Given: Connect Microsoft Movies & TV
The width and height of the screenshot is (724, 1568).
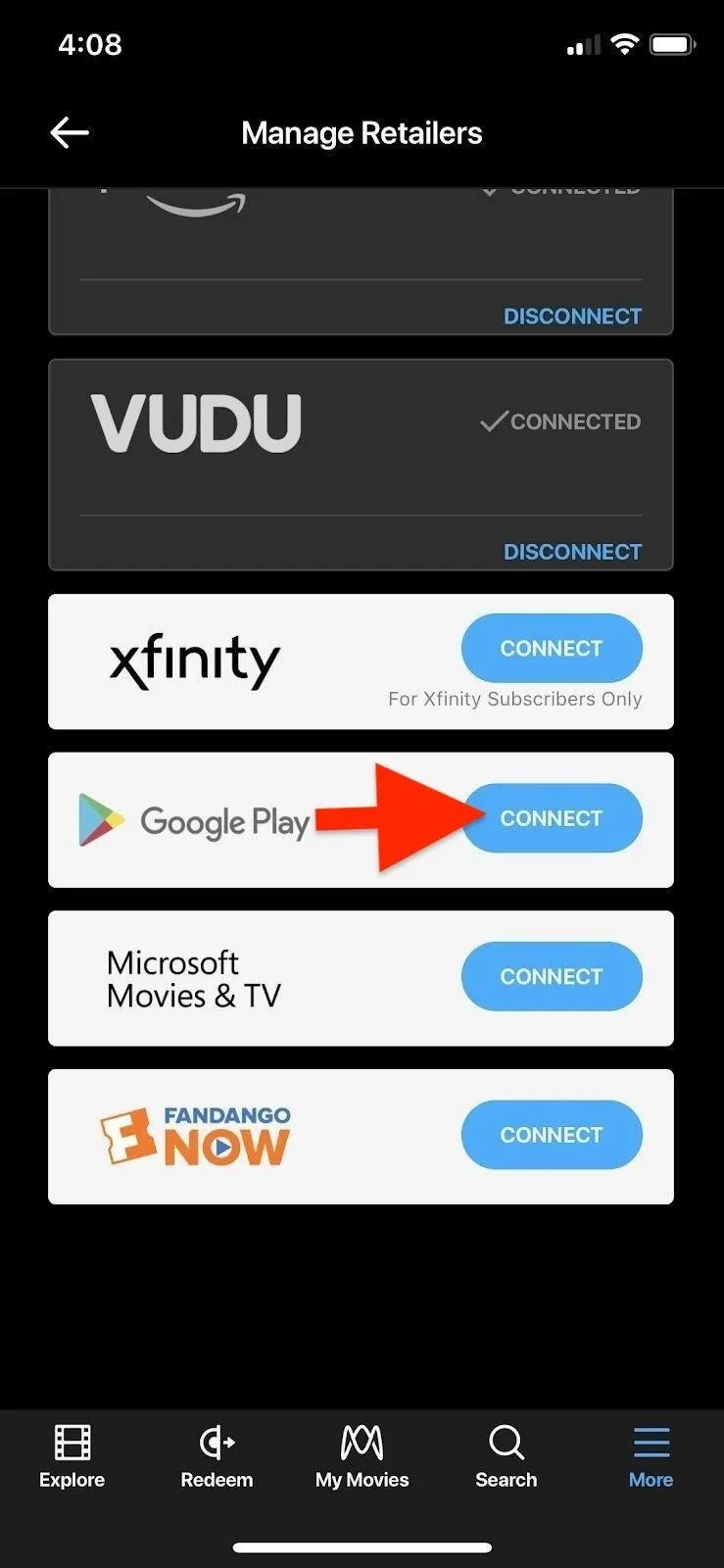Looking at the screenshot, I should coord(552,976).
